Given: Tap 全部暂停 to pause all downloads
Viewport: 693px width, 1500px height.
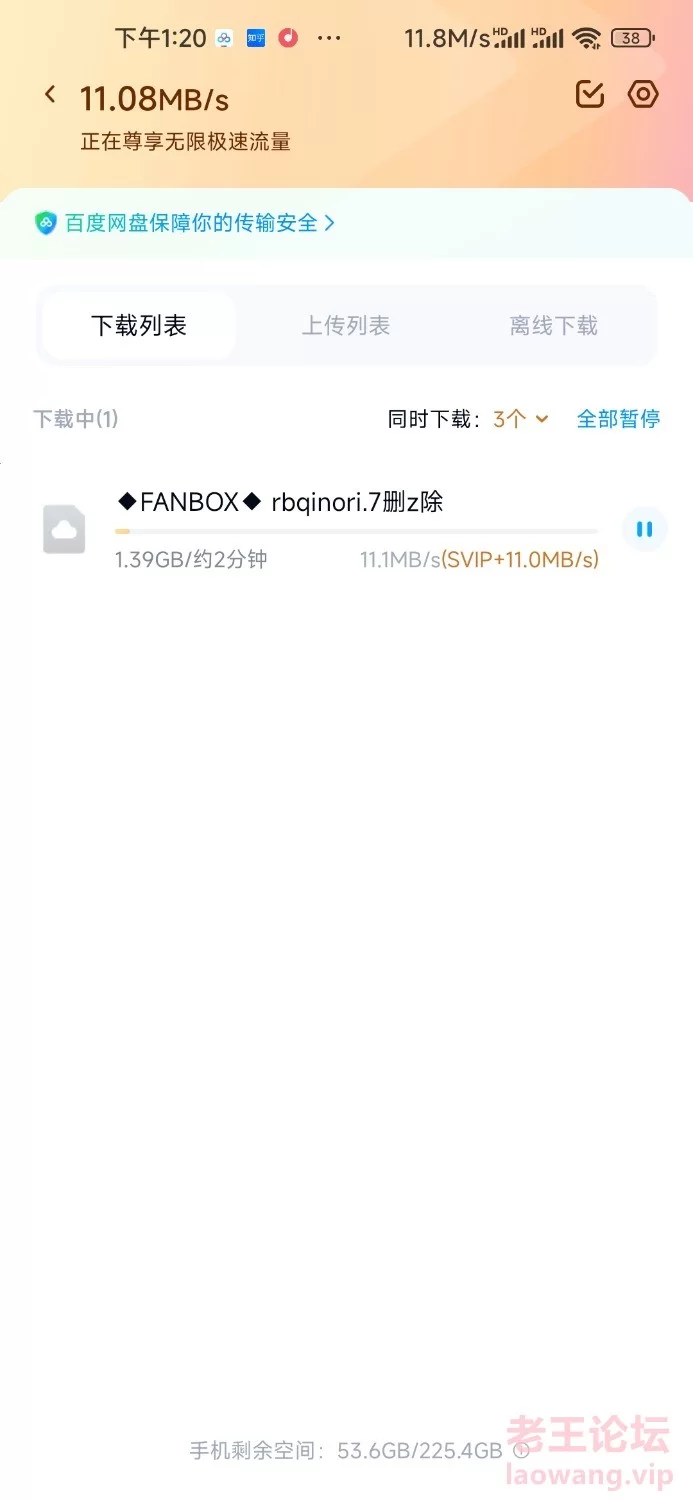Looking at the screenshot, I should click(618, 419).
